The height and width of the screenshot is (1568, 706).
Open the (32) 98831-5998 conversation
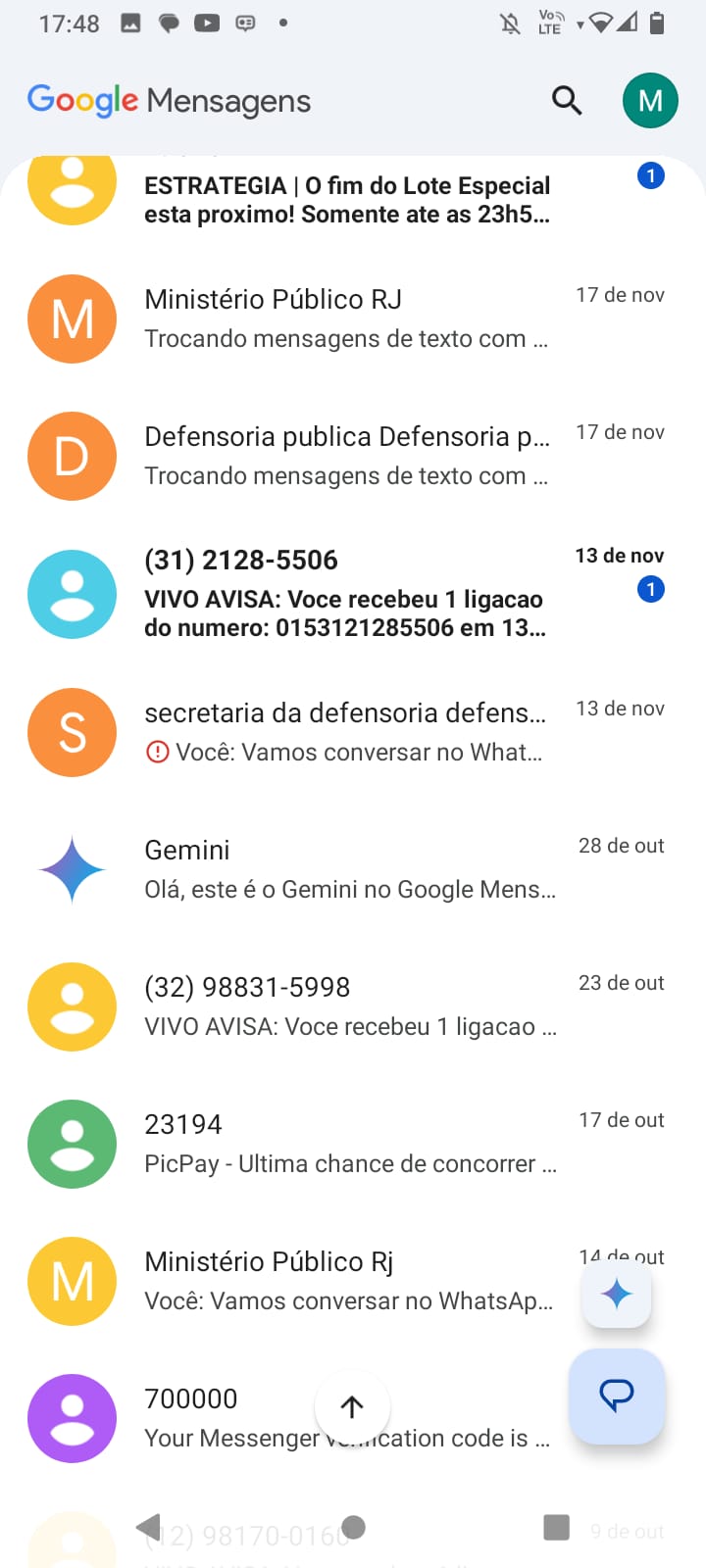tap(347, 1006)
